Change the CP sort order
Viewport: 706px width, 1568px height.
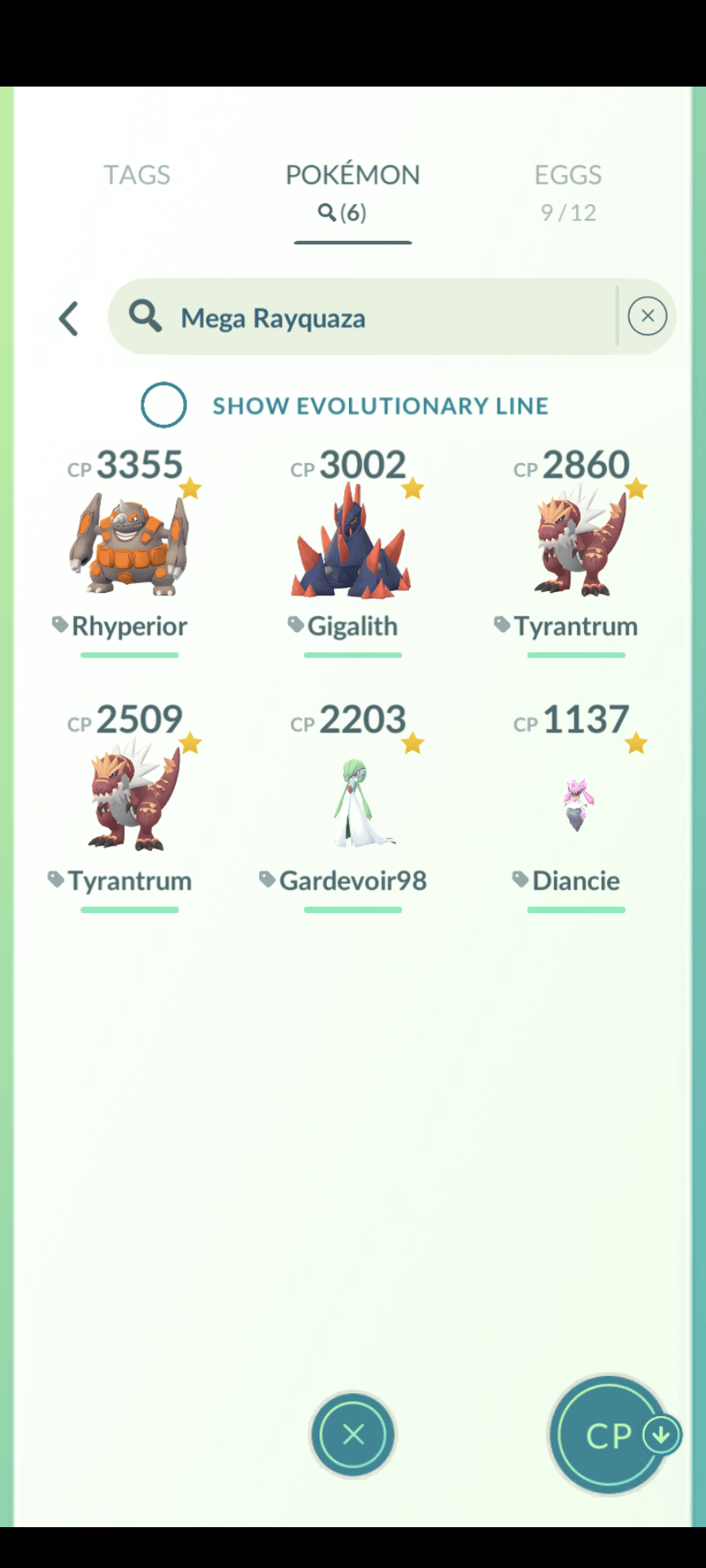[610, 1435]
